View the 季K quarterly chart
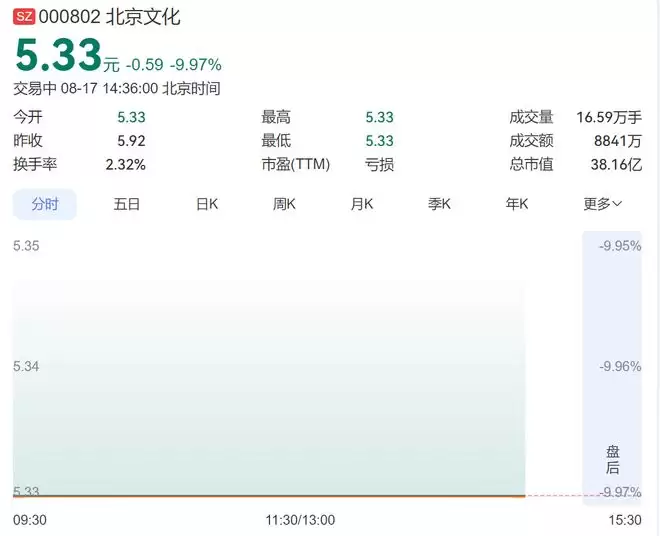 (439, 204)
